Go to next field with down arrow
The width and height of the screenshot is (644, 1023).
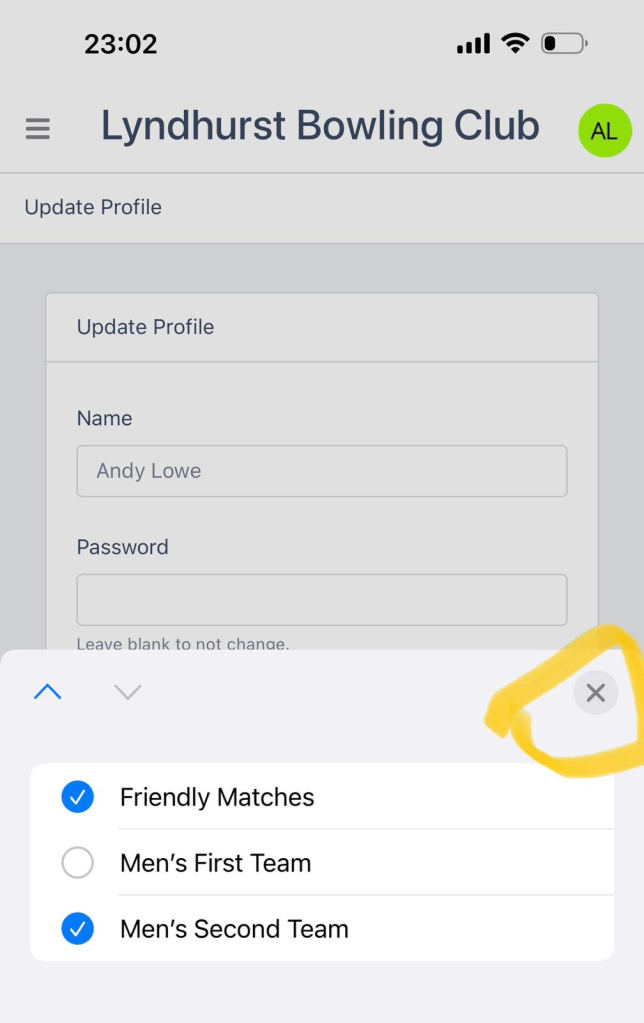(x=128, y=692)
